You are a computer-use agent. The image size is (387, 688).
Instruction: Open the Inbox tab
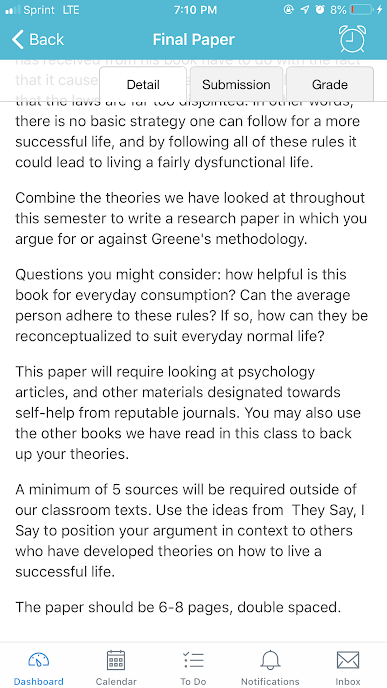[348, 667]
